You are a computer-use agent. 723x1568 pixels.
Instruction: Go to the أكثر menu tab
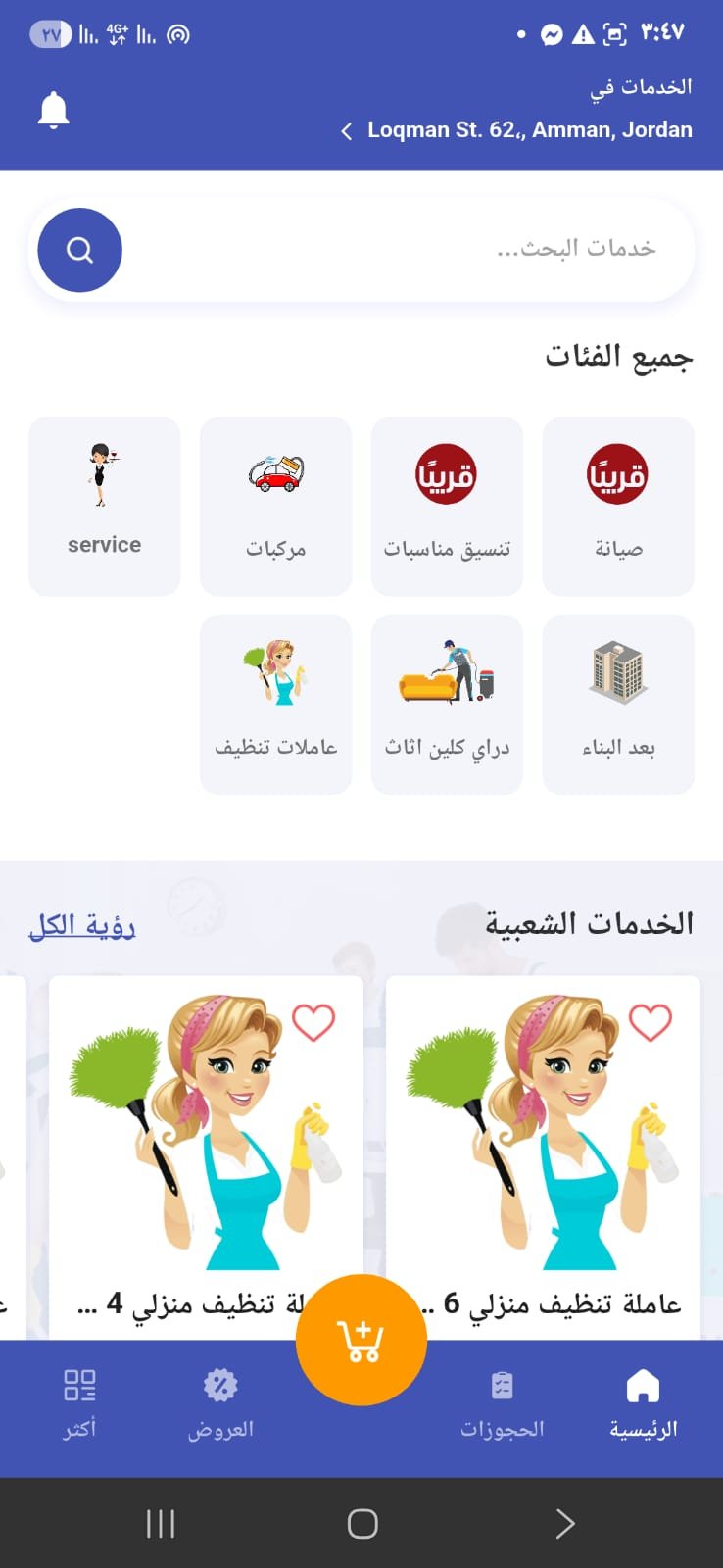(x=79, y=1403)
